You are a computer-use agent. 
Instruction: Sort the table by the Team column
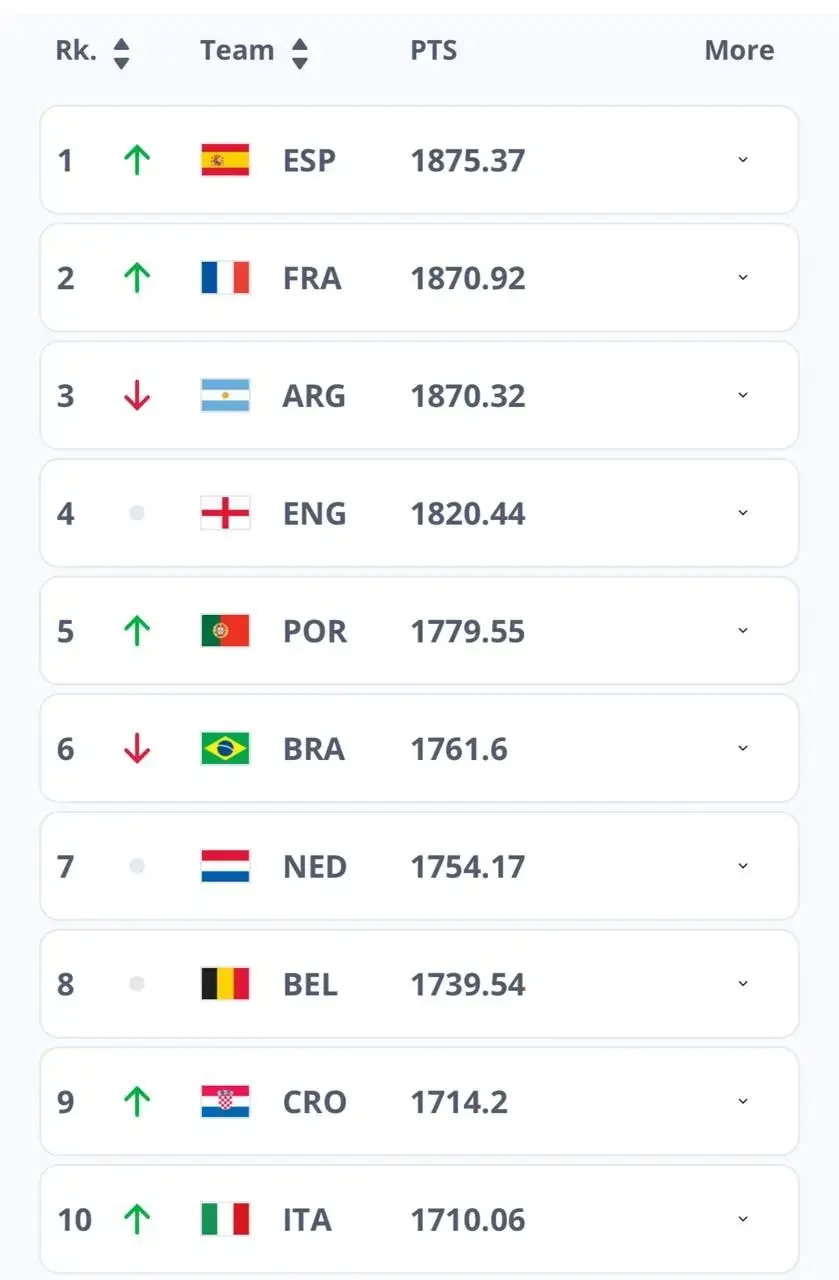[299, 53]
